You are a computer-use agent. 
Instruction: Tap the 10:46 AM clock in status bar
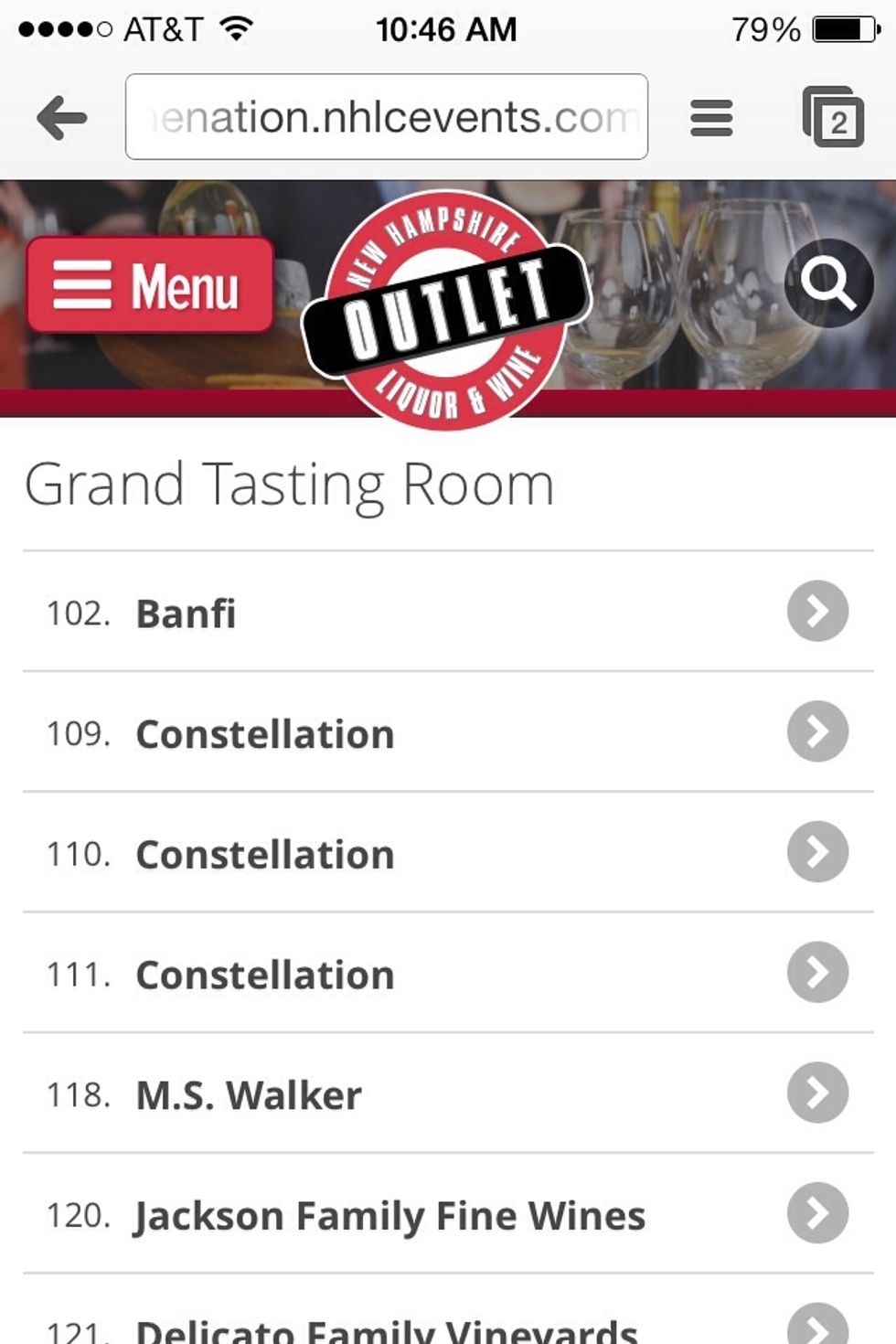[445, 29]
